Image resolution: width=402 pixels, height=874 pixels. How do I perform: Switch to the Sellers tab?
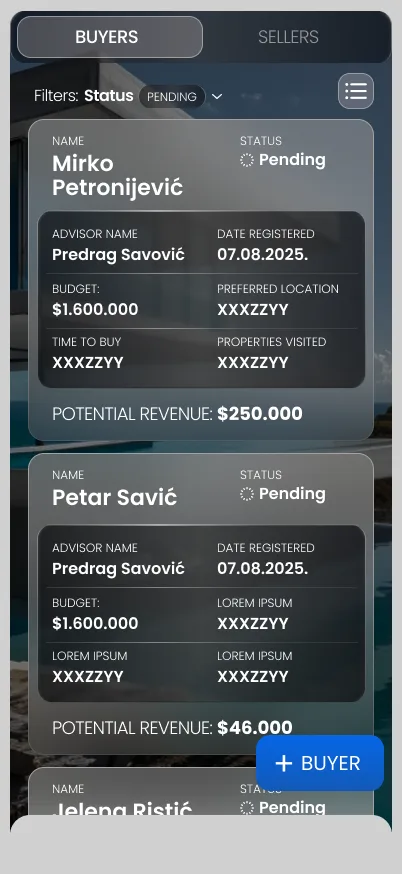[288, 37]
